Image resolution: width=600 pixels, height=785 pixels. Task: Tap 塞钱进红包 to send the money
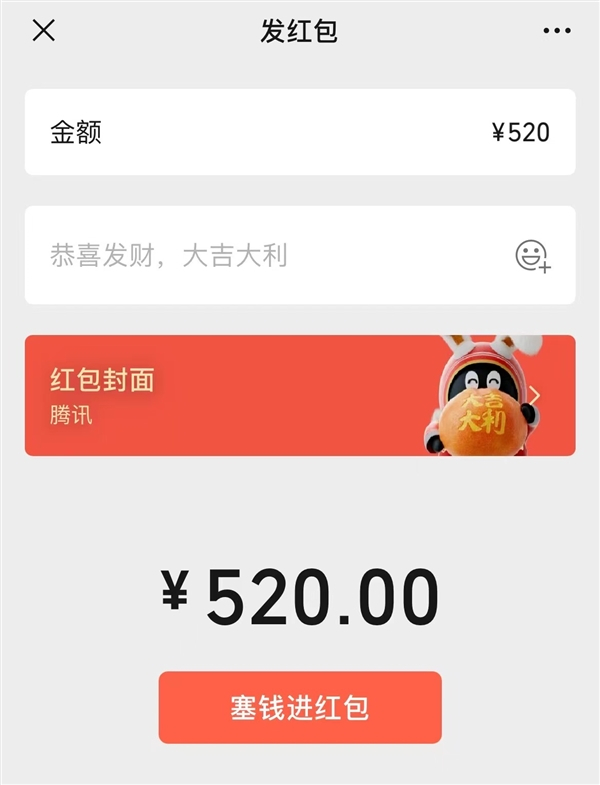[x=300, y=707]
